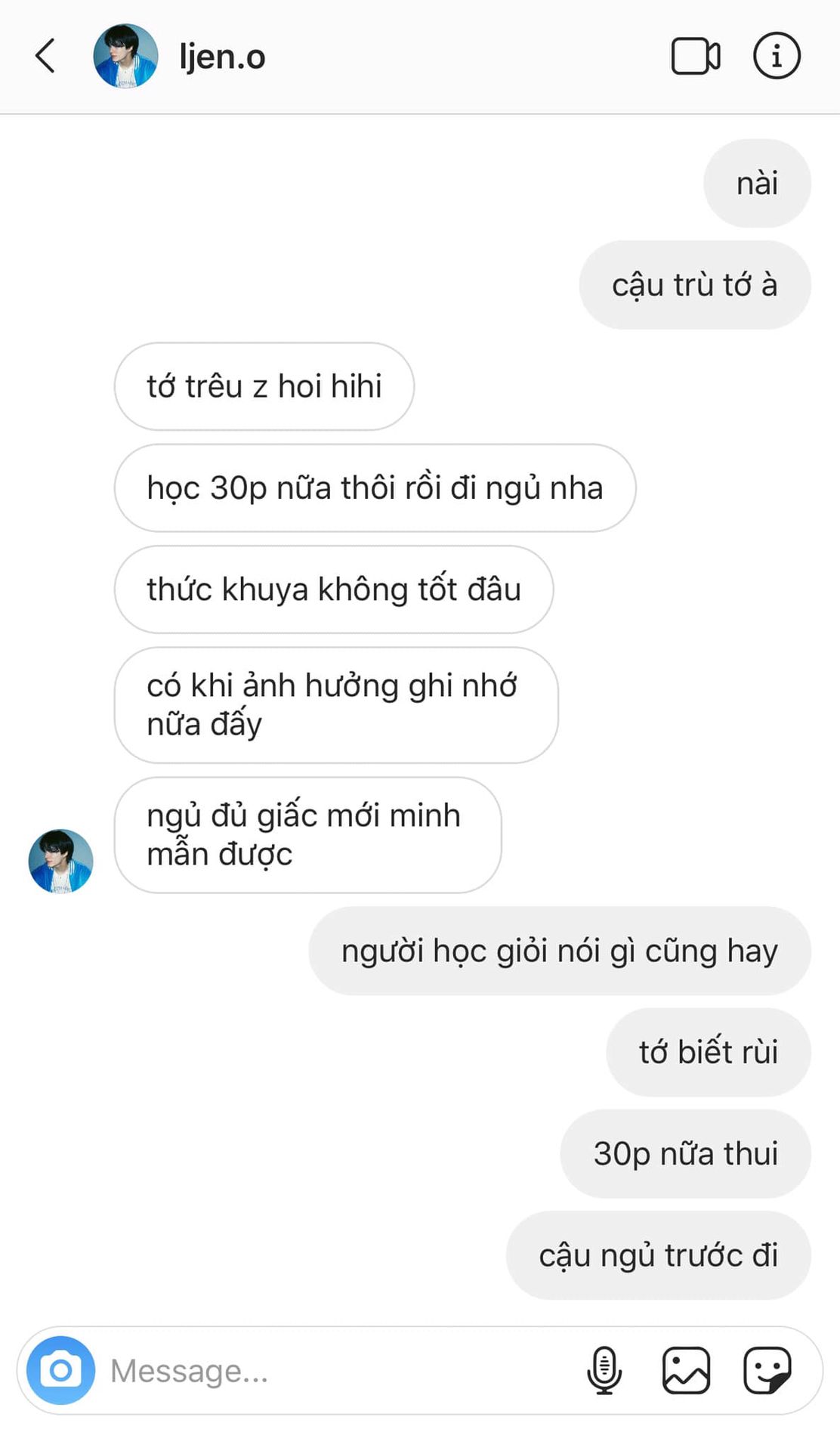Screen dimensions: 840x1451
Task: Tap the sender avatar beside the last received message
Action: click(61, 861)
